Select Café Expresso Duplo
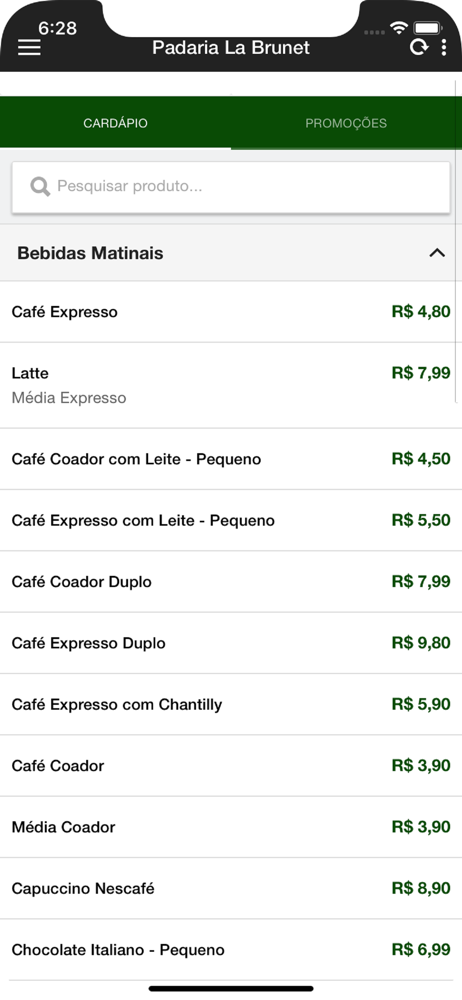 tap(231, 643)
